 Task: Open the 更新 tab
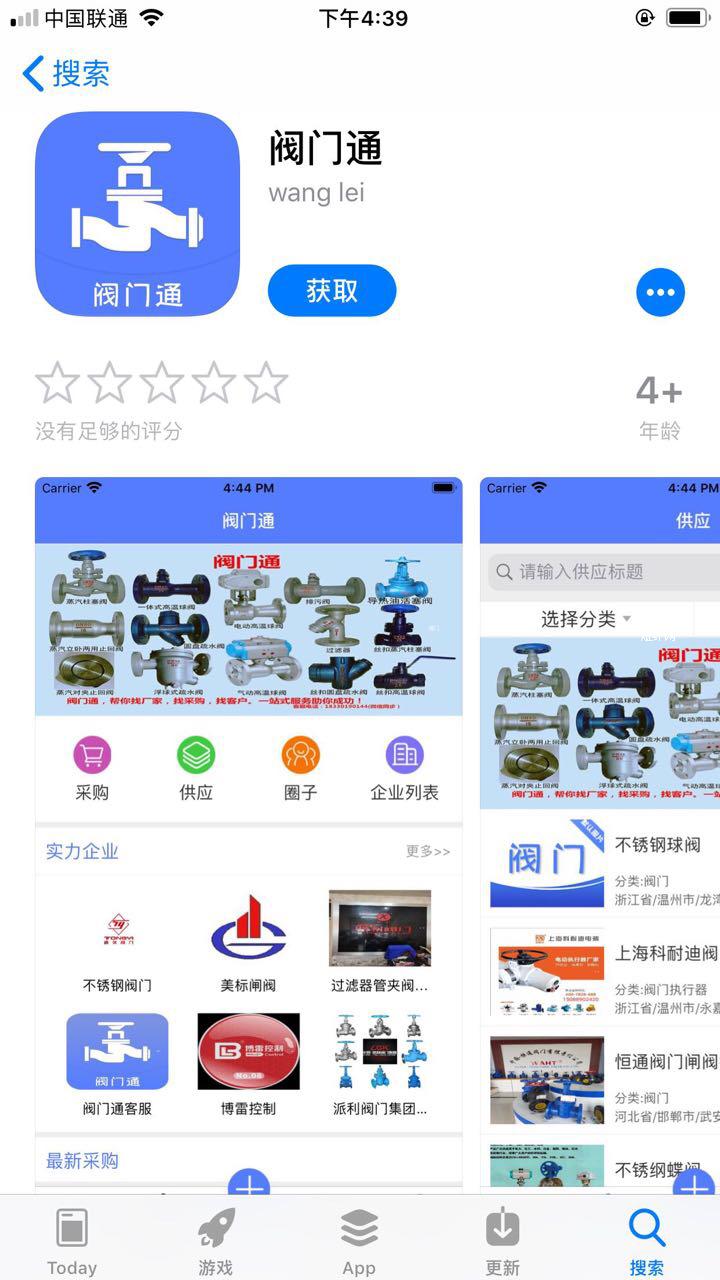(502, 1240)
